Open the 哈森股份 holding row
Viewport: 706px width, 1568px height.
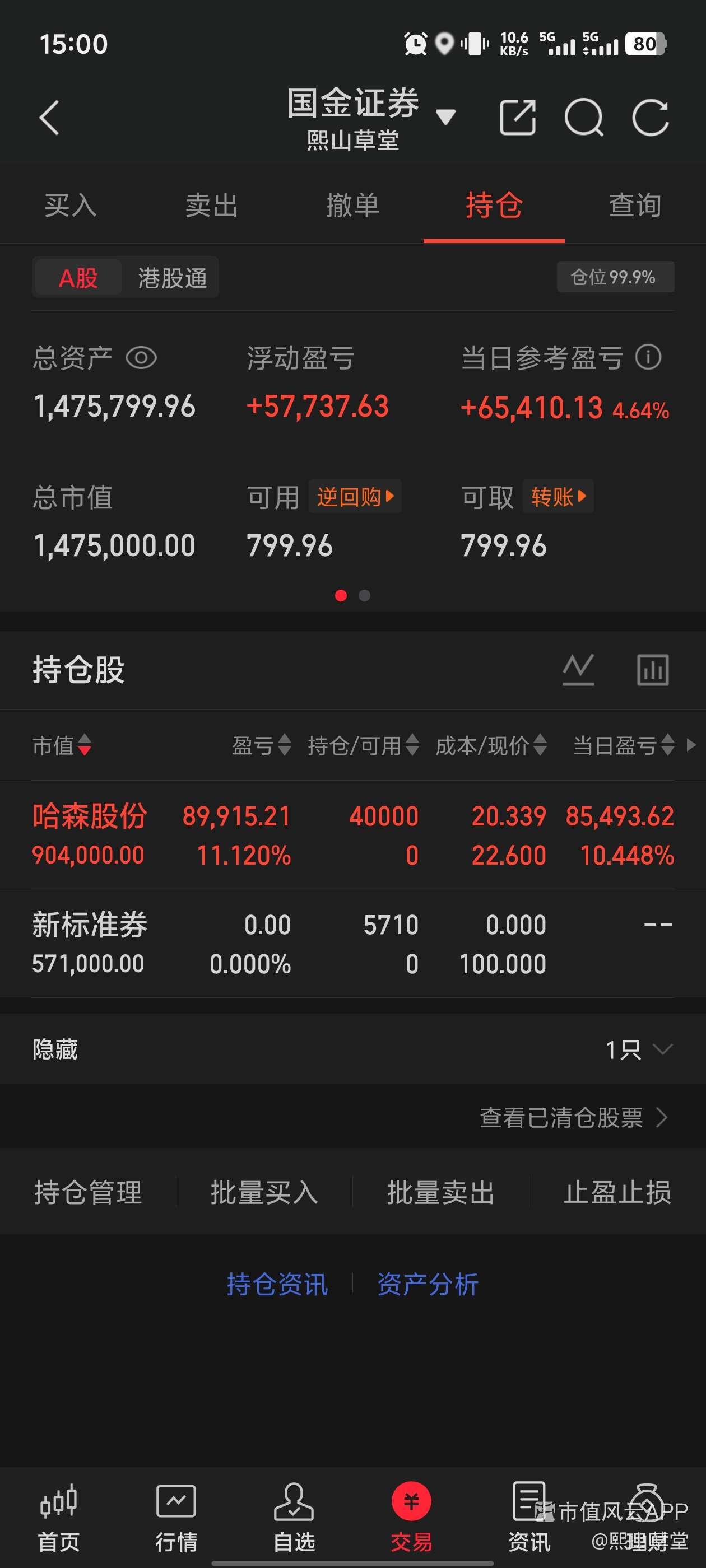[x=352, y=834]
